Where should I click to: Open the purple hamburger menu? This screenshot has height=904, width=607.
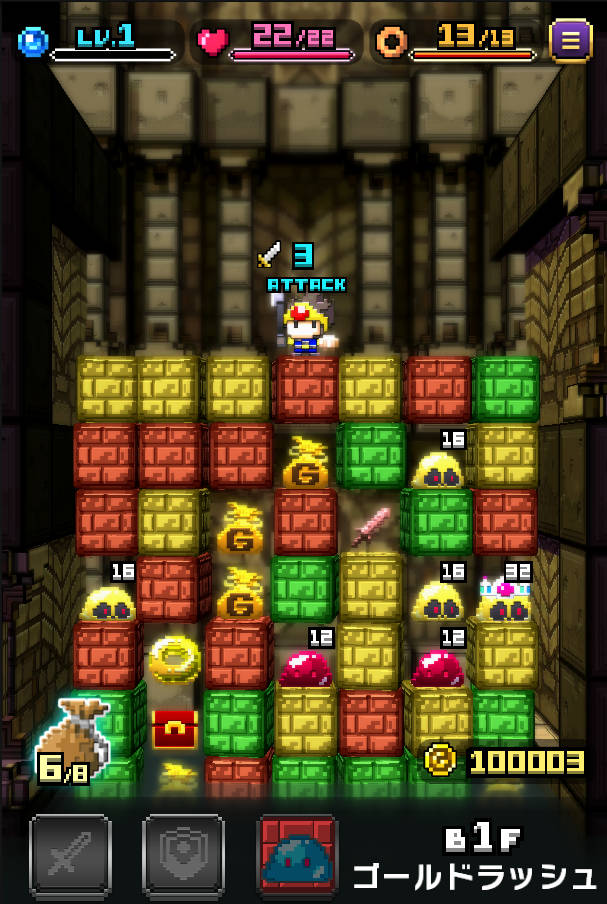pyautogui.click(x=571, y=41)
